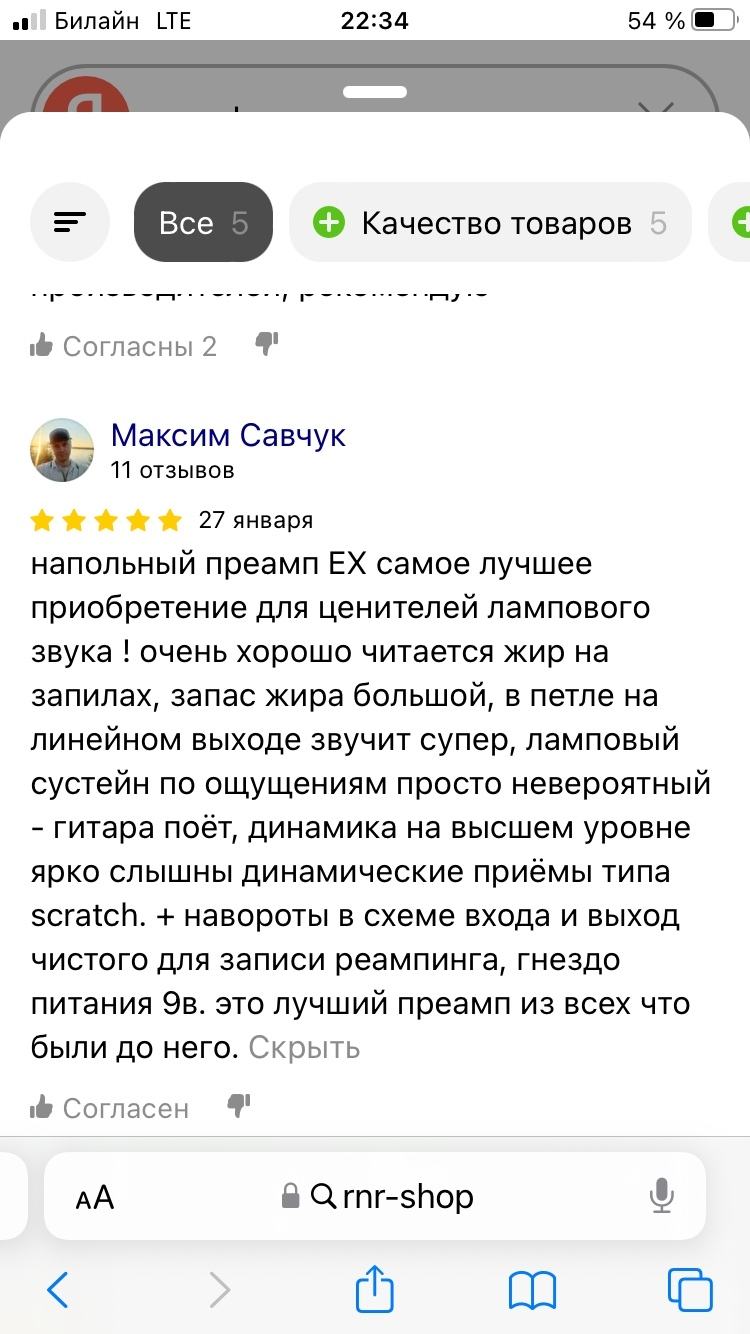Share this page
This screenshot has height=1334, width=750.
pyautogui.click(x=375, y=1289)
